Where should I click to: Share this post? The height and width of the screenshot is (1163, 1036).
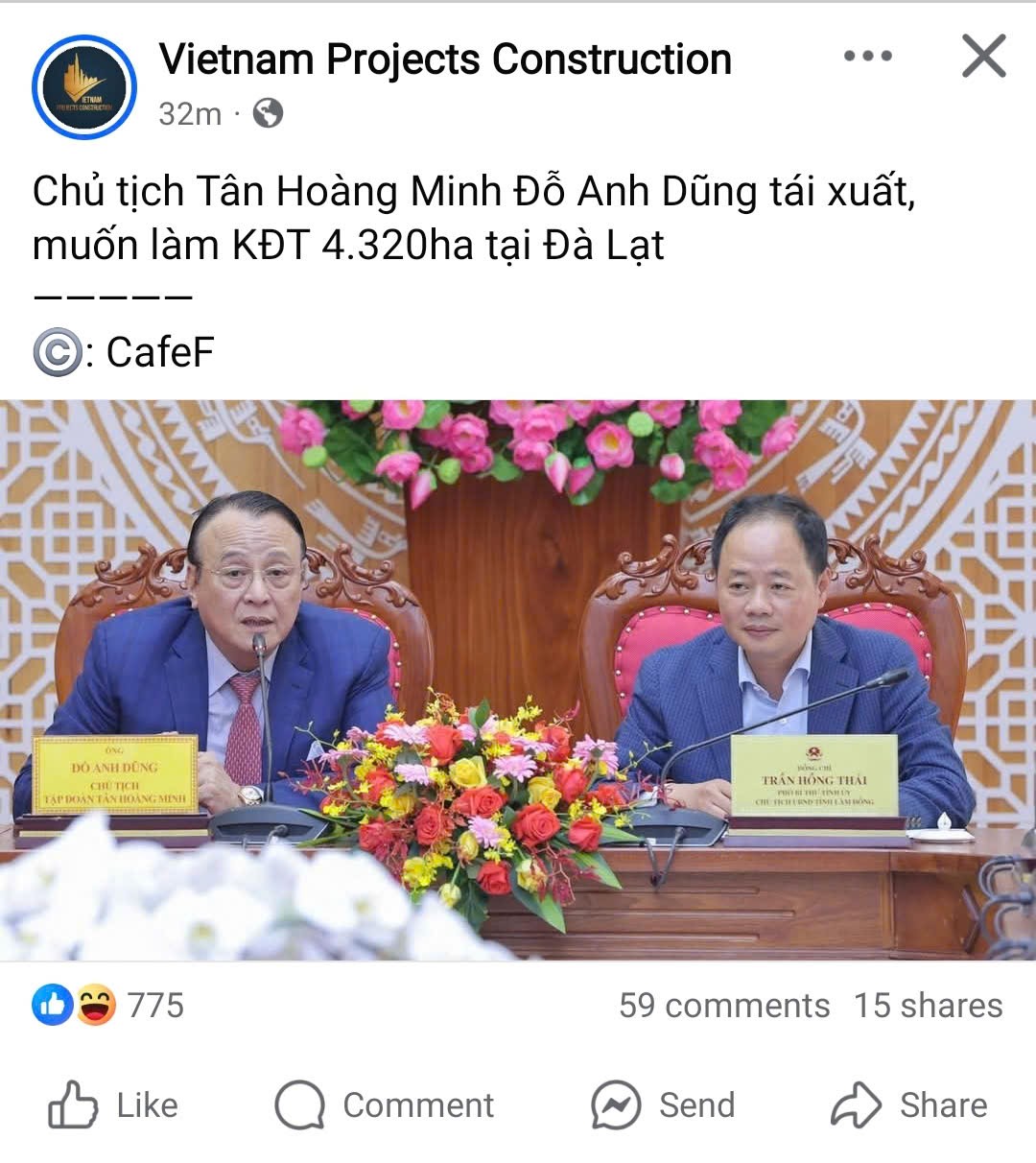point(908,1105)
